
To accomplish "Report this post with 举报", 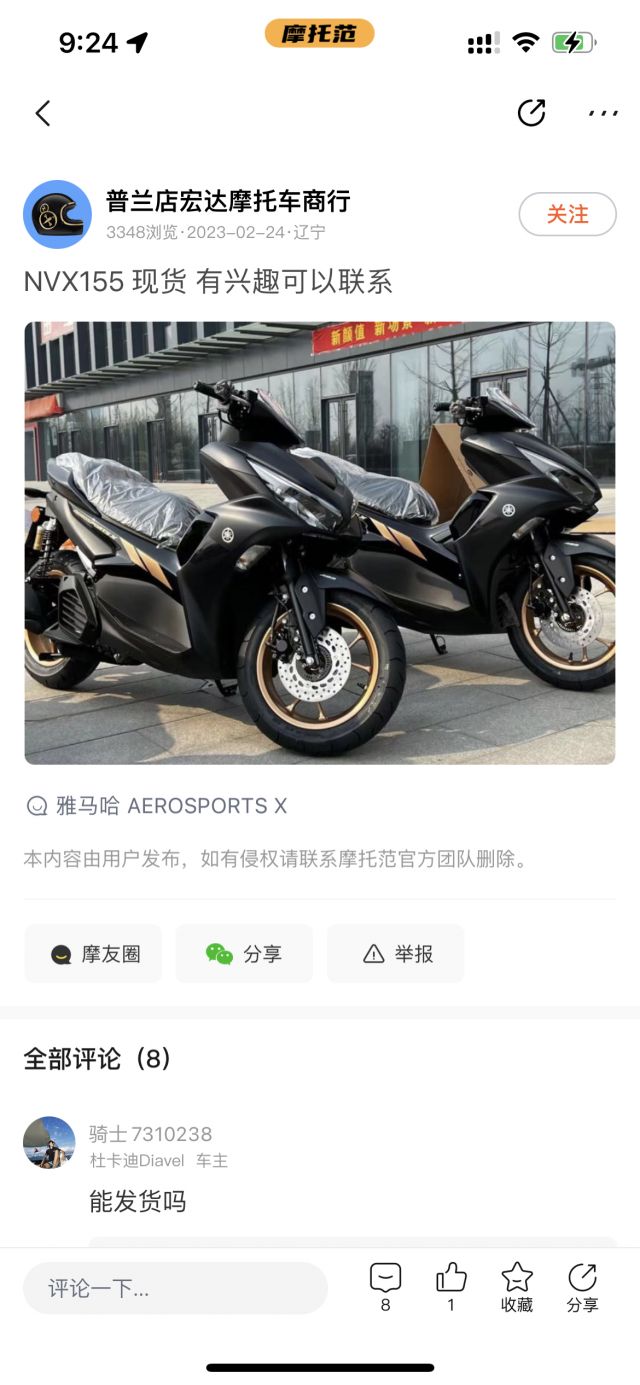I will tap(396, 954).
